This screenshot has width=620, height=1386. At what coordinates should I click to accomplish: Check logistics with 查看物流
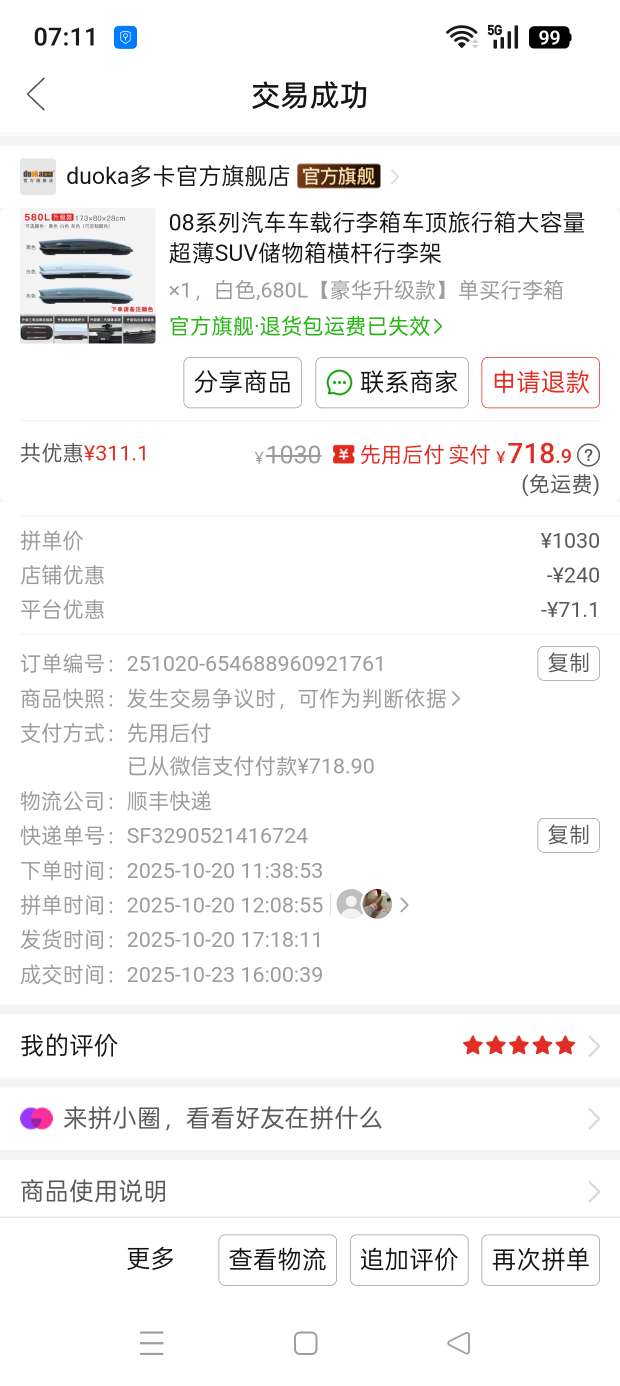277,1260
